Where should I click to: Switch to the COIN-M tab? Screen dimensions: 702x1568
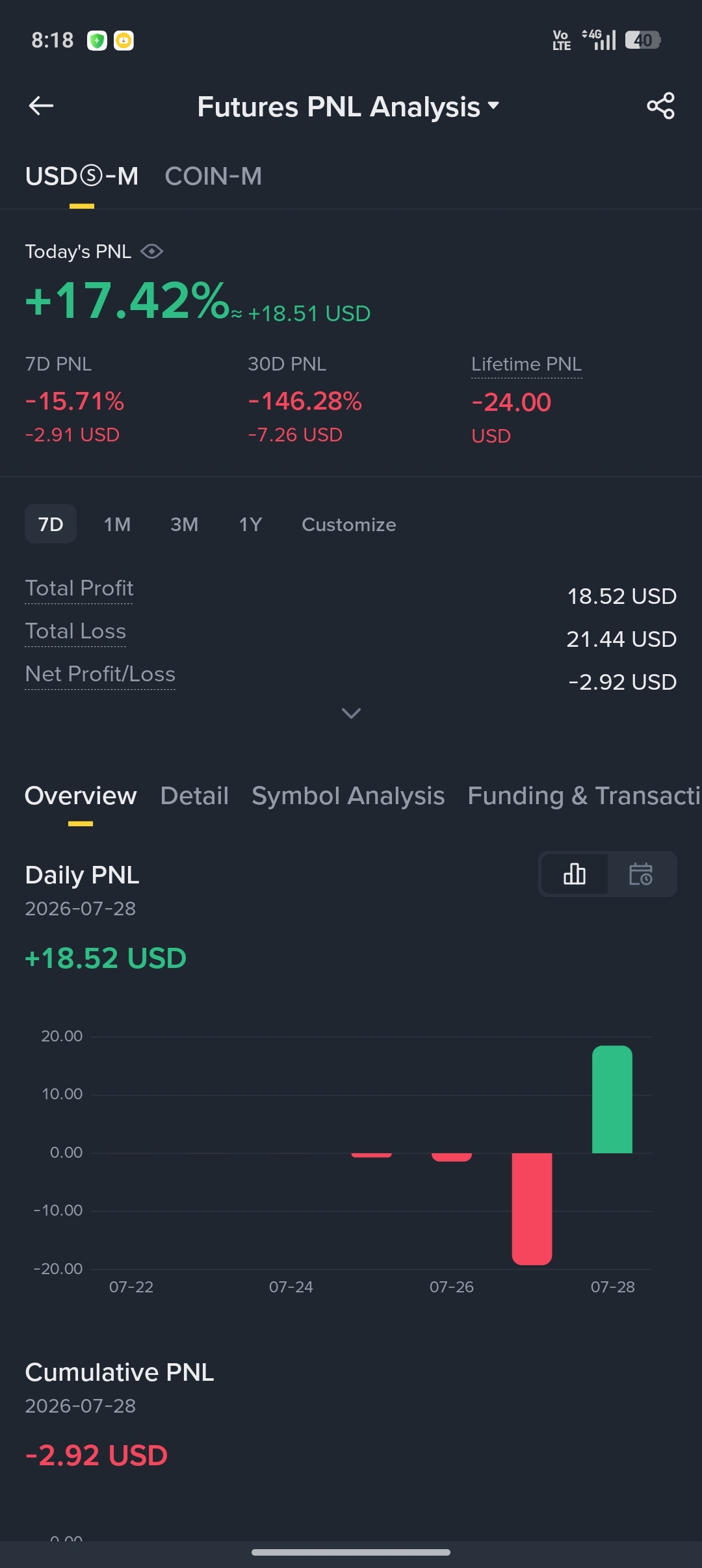coord(213,176)
